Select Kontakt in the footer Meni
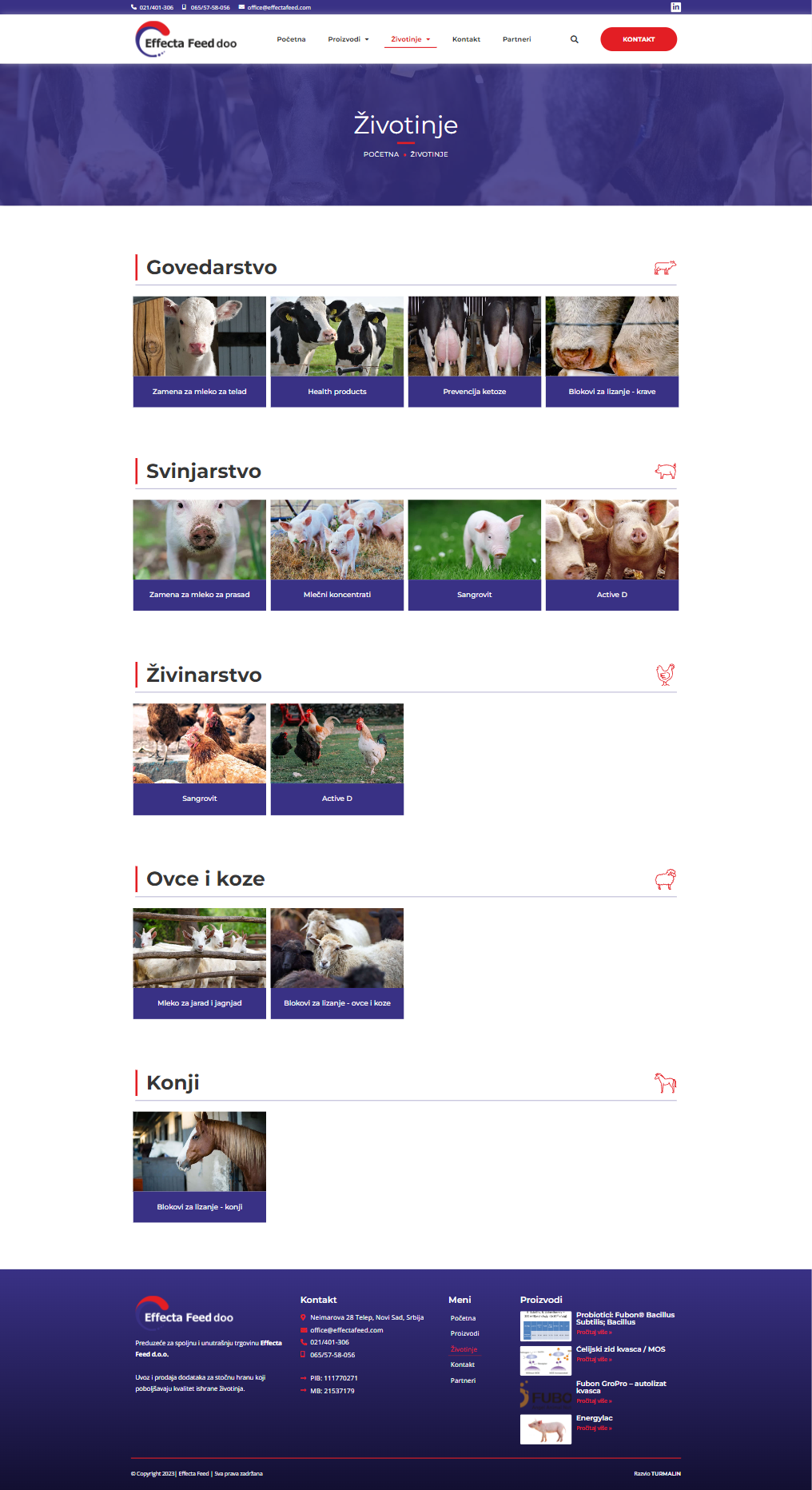812x1490 pixels. point(462,1365)
